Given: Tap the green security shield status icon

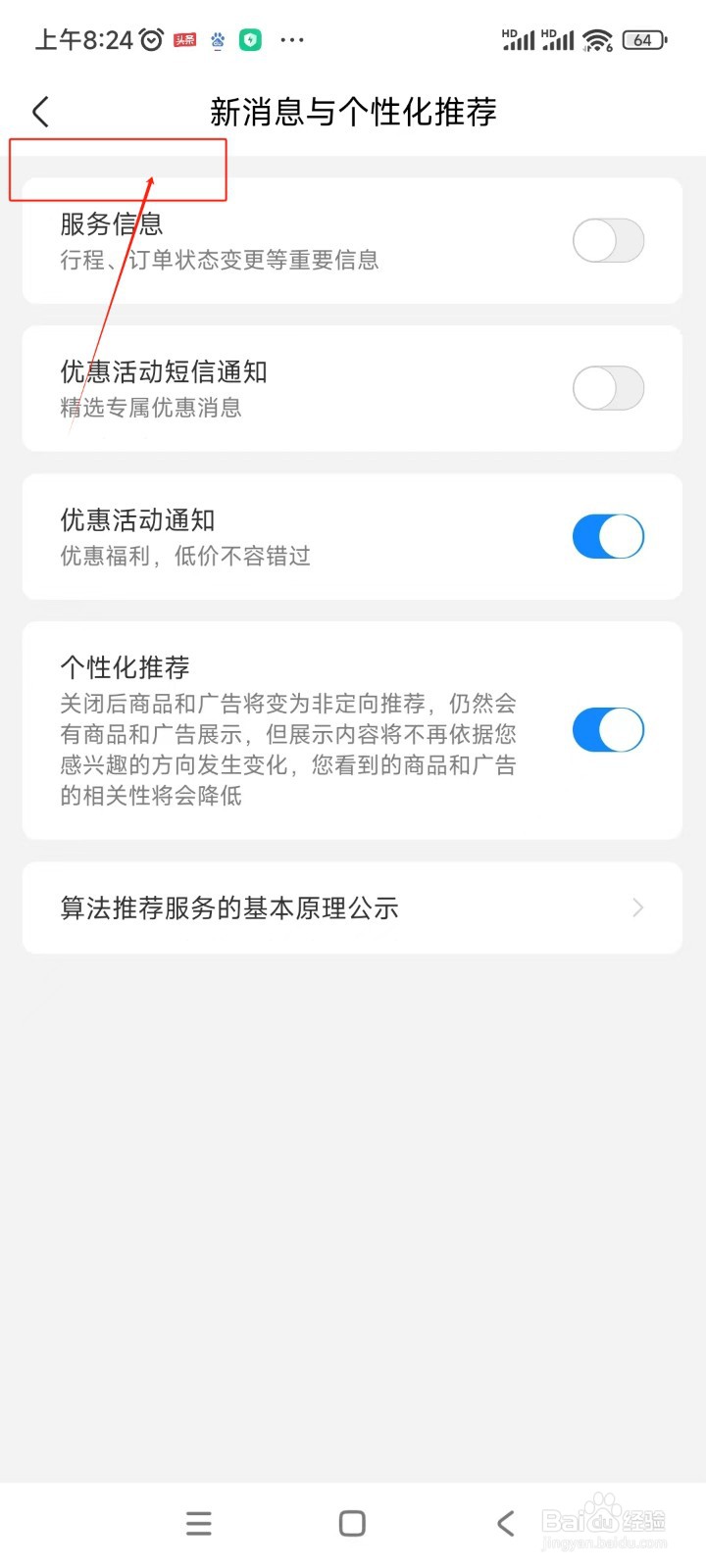Looking at the screenshot, I should pyautogui.click(x=250, y=40).
